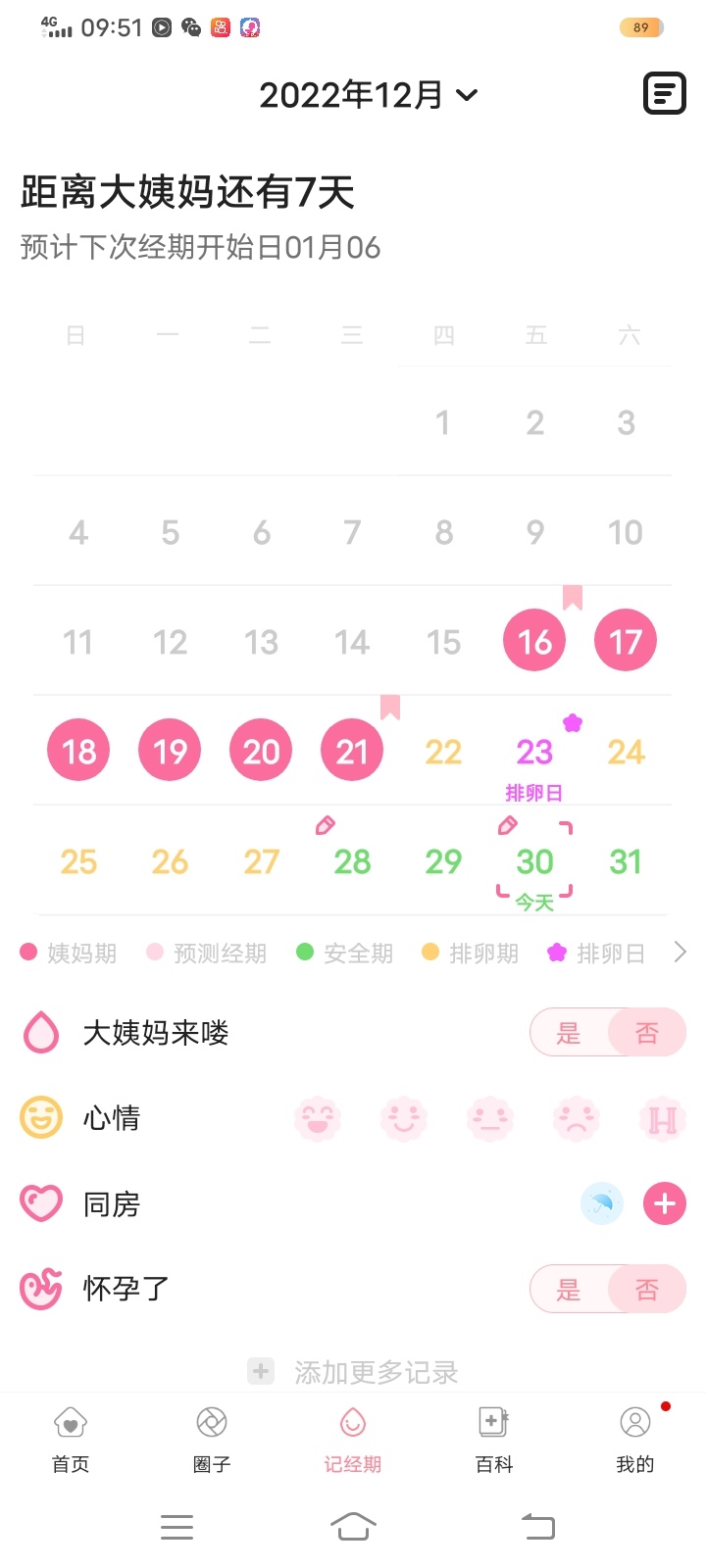Pick the happiest laughing mood face
This screenshot has height=1568, width=706.
[x=318, y=1118]
